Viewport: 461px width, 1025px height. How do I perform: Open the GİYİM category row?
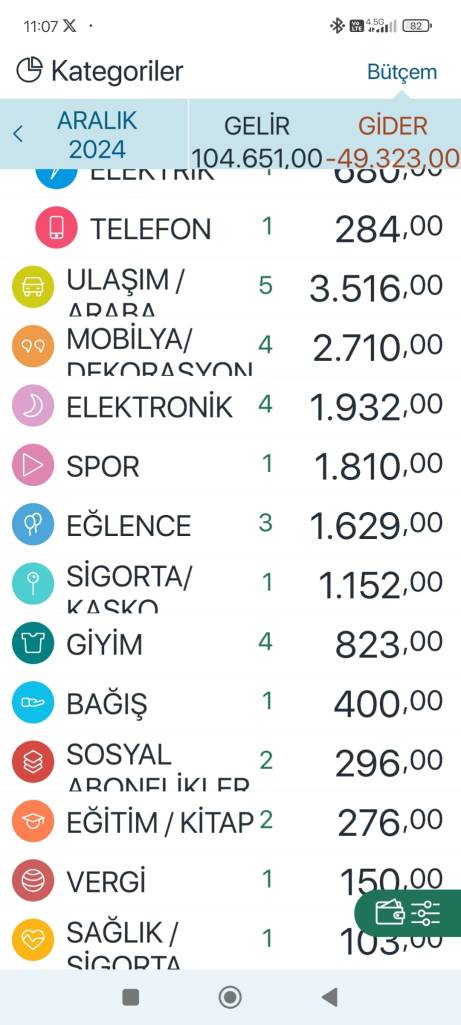(x=230, y=643)
